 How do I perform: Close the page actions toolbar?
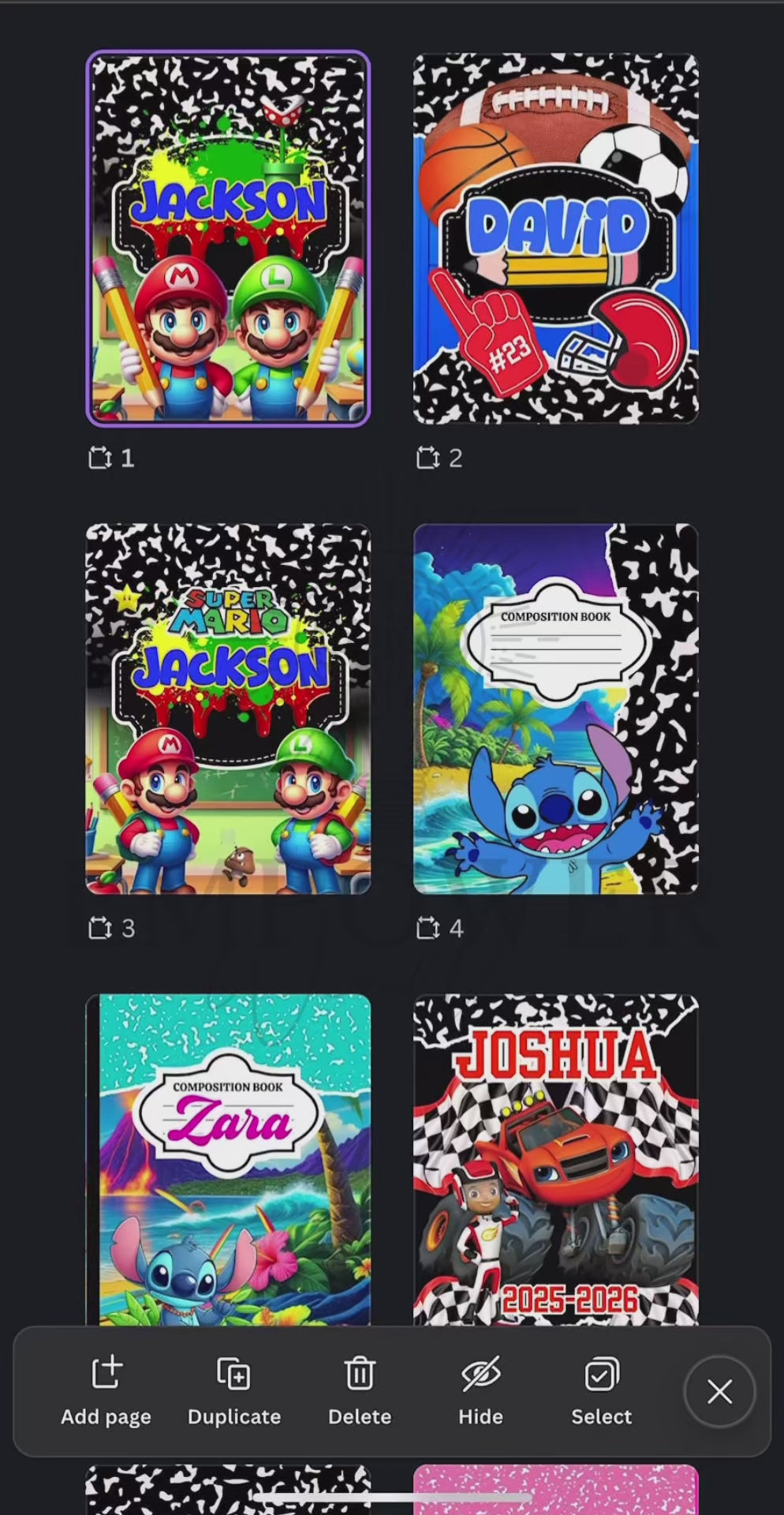pyautogui.click(x=719, y=1391)
